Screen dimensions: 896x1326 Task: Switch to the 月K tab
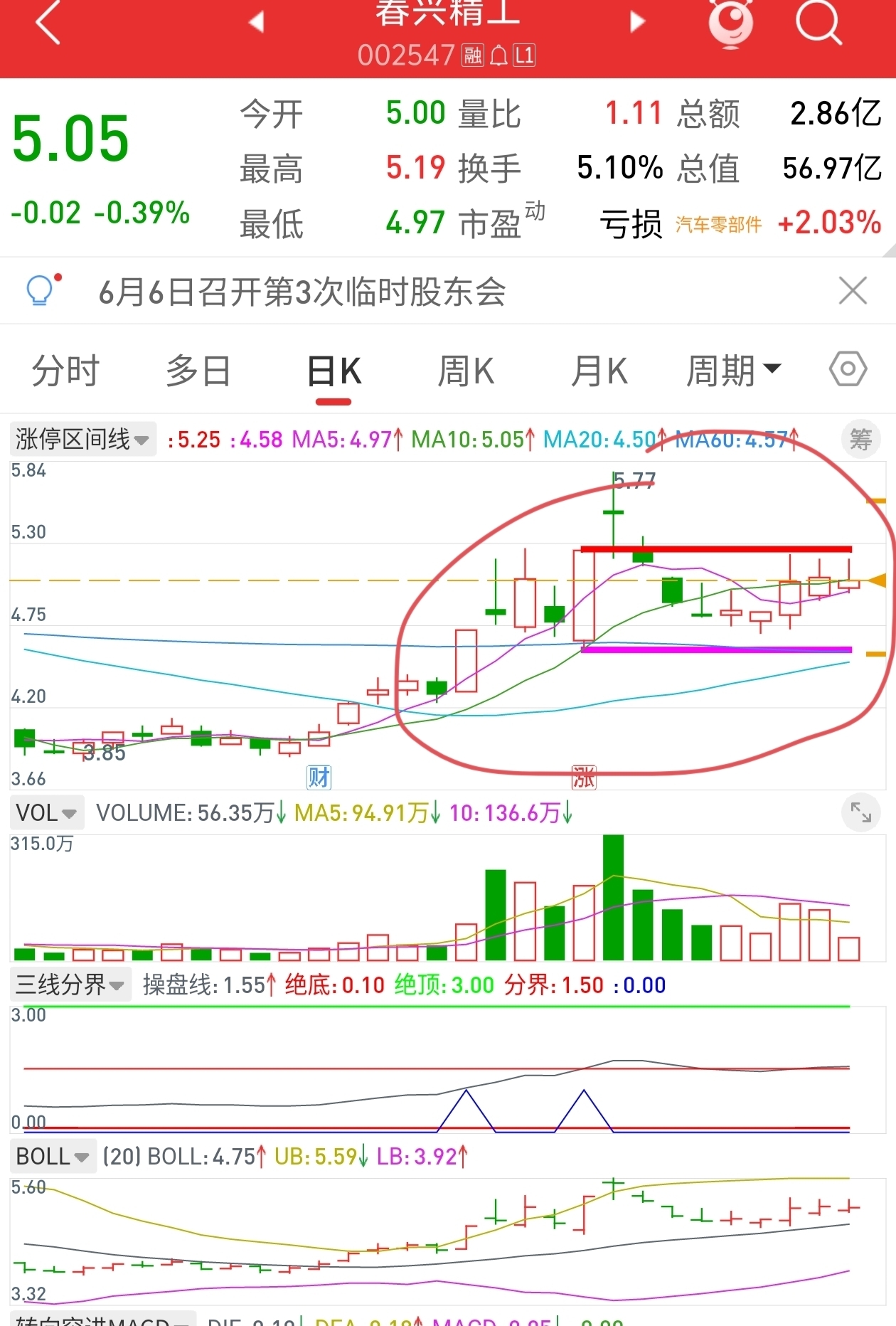pyautogui.click(x=599, y=371)
